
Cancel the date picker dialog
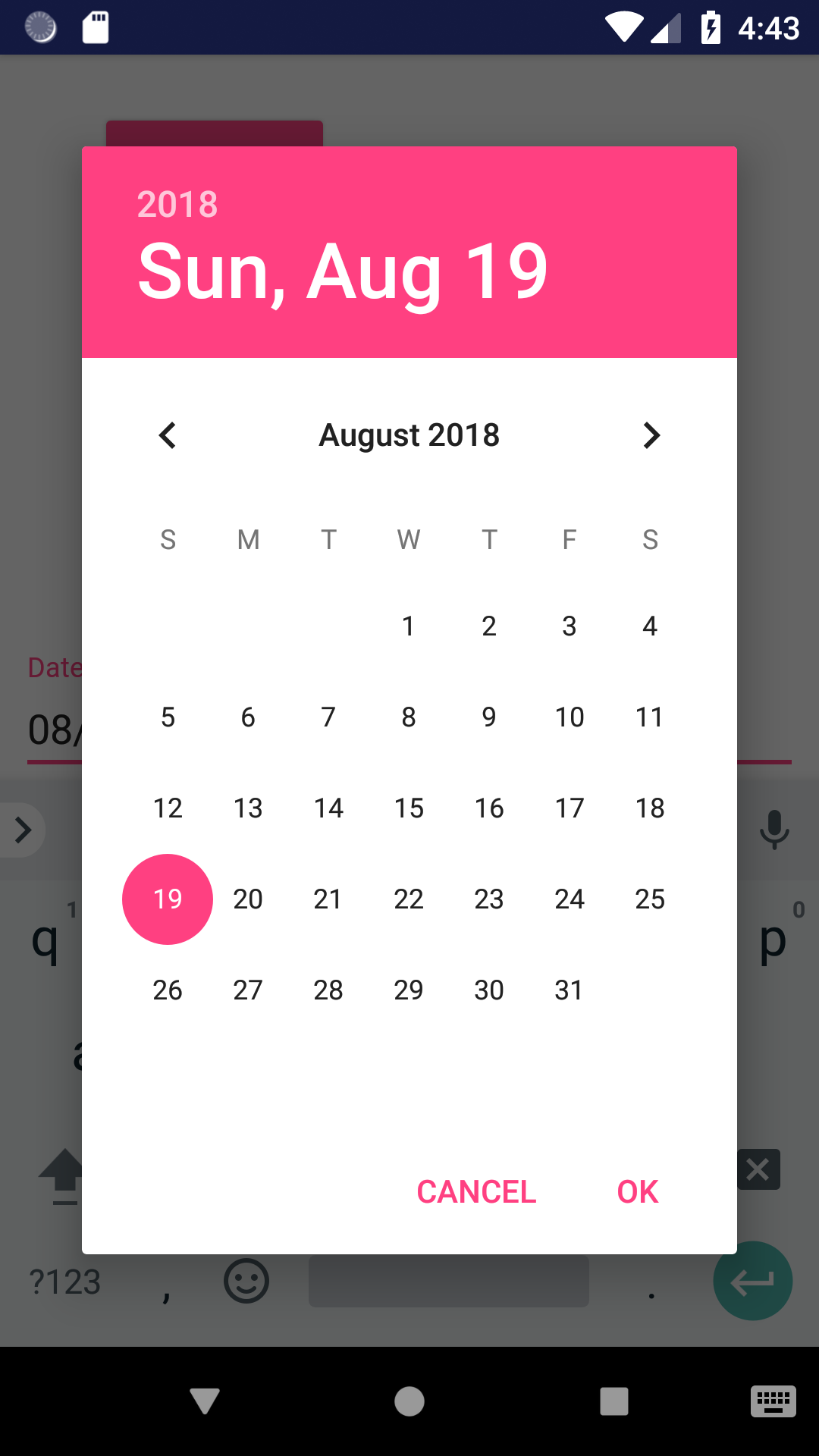(x=476, y=1192)
